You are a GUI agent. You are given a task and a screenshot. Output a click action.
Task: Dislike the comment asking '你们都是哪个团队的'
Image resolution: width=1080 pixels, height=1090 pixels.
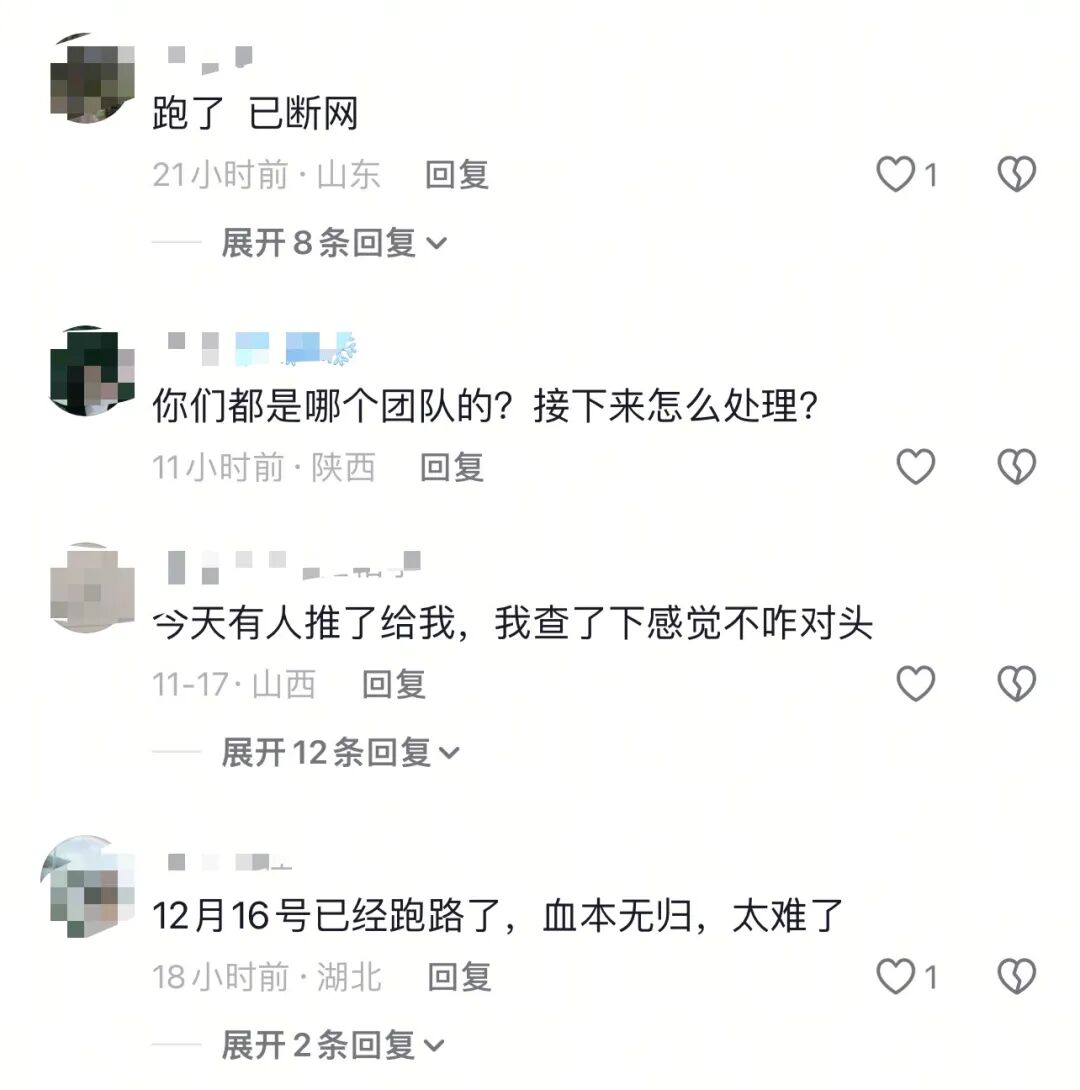pyautogui.click(x=1016, y=467)
